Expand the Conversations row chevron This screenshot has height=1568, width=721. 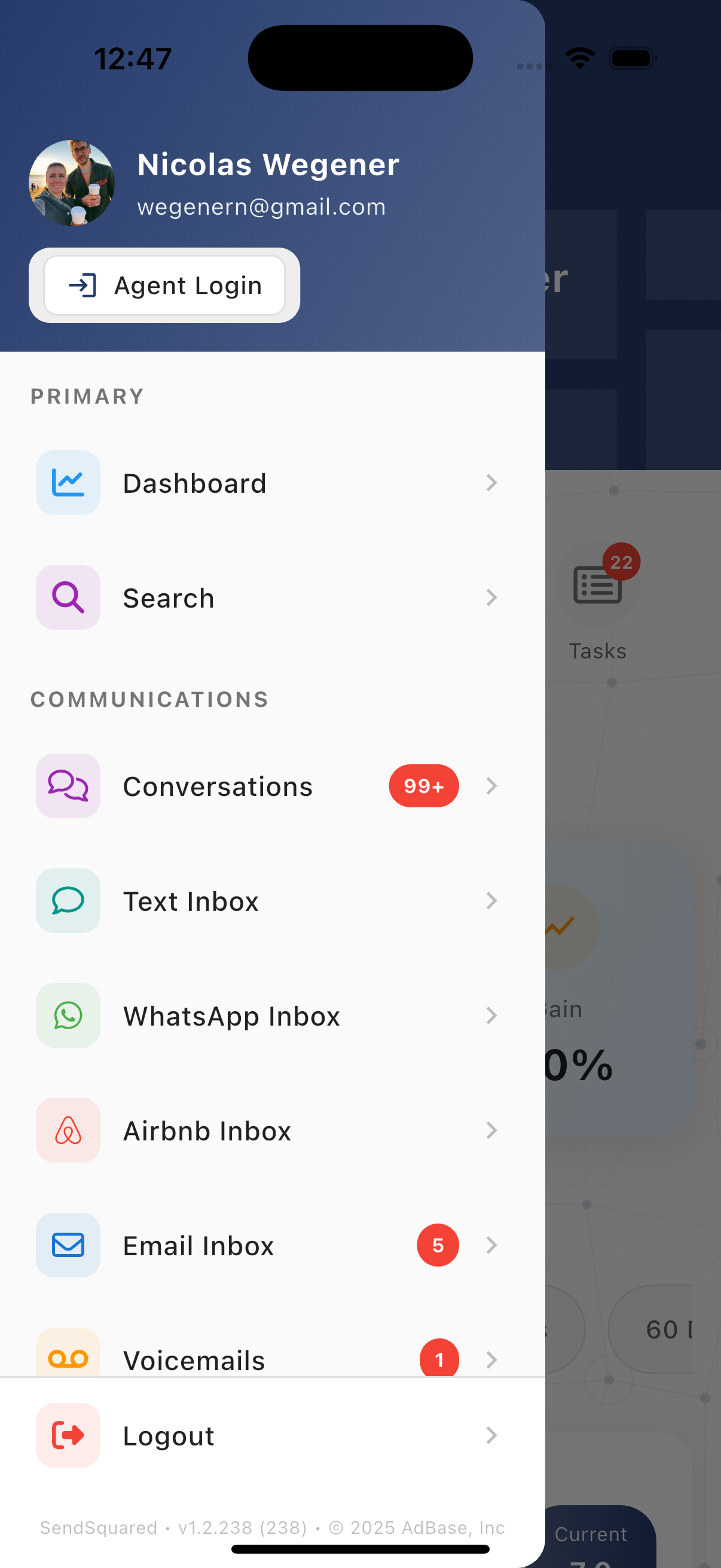(x=492, y=786)
